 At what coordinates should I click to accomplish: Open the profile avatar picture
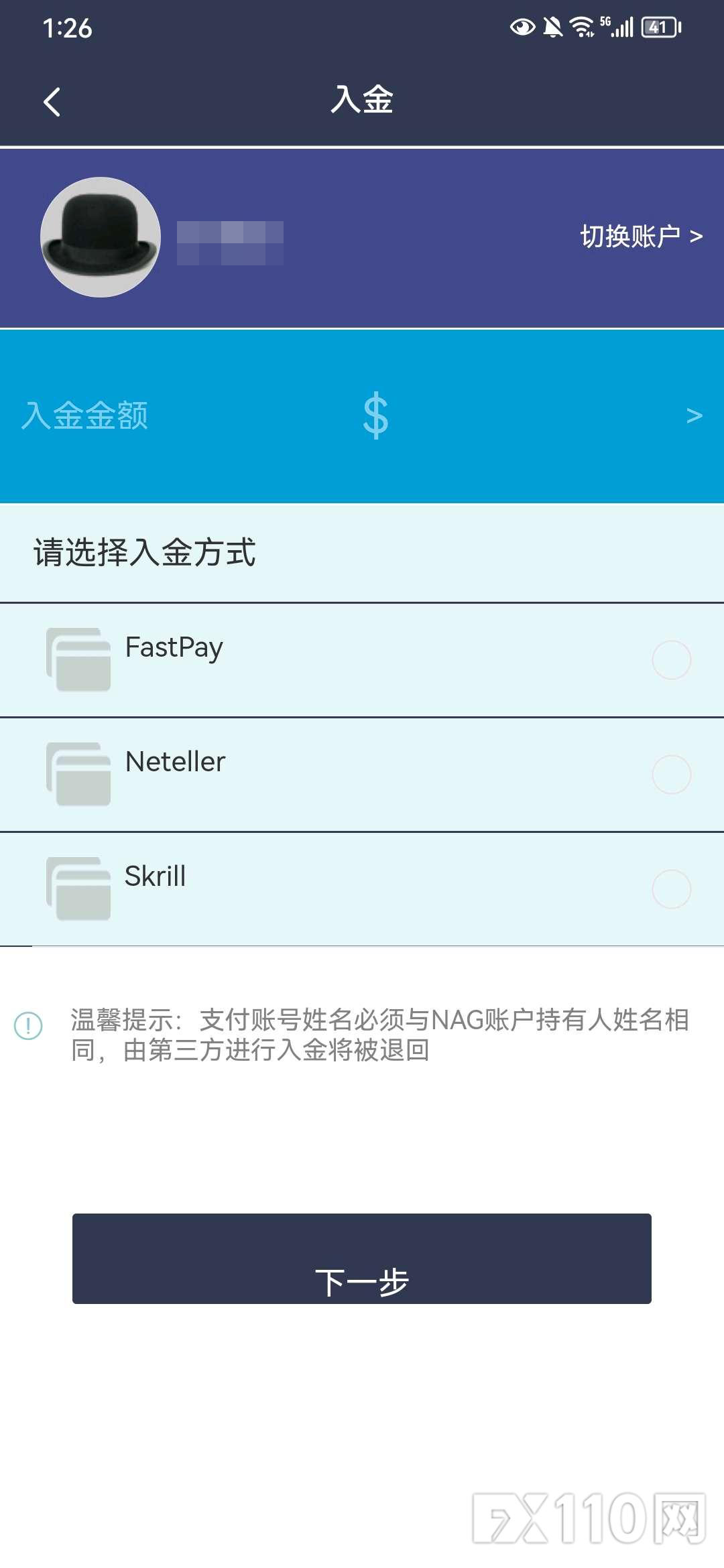[101, 237]
